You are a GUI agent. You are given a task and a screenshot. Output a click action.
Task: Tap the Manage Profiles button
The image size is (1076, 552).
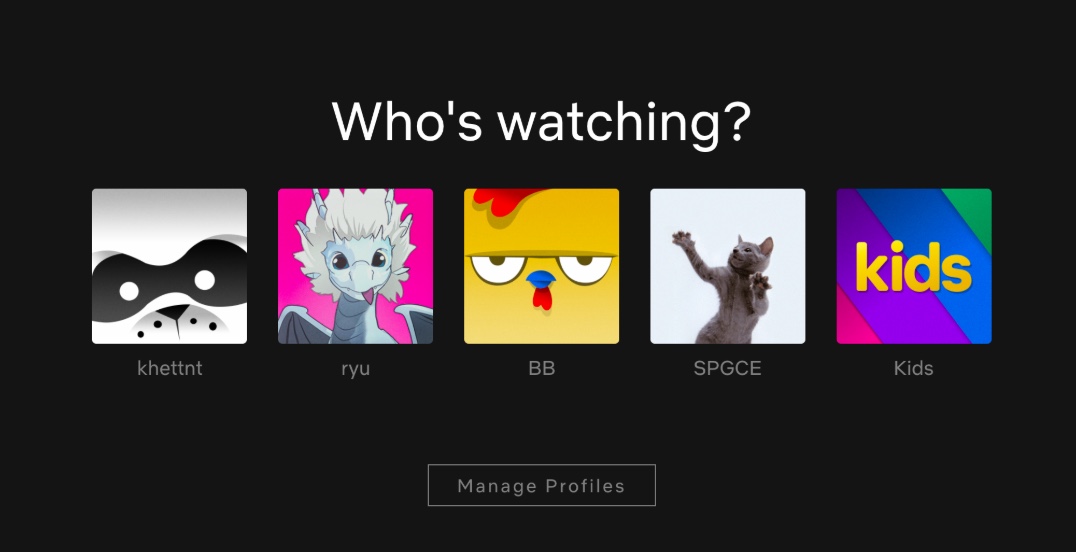(x=541, y=485)
